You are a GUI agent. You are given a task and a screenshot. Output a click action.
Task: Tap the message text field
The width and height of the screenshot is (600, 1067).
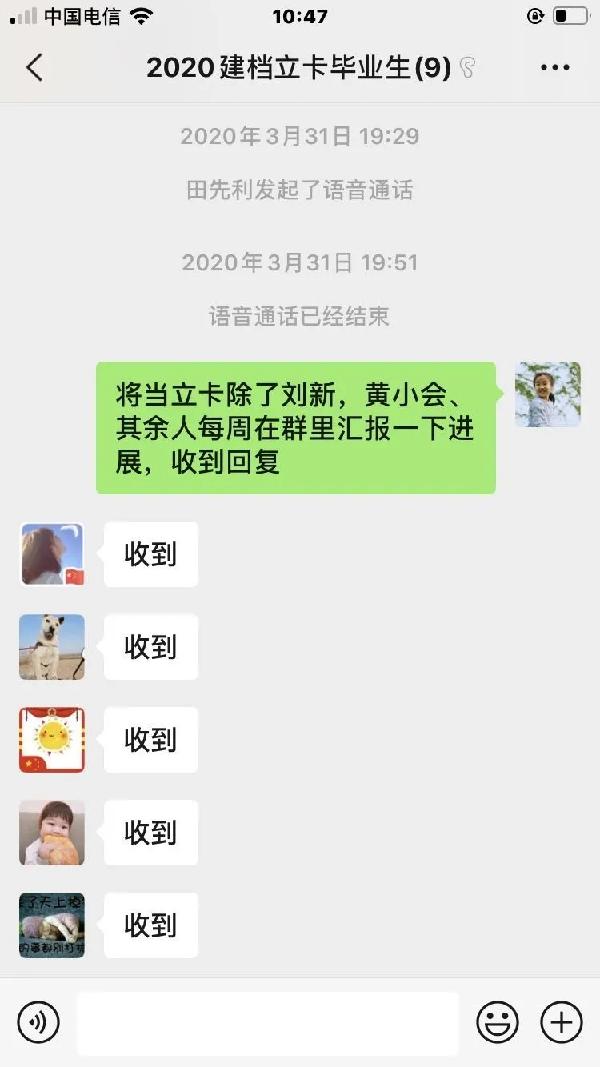tap(267, 1023)
